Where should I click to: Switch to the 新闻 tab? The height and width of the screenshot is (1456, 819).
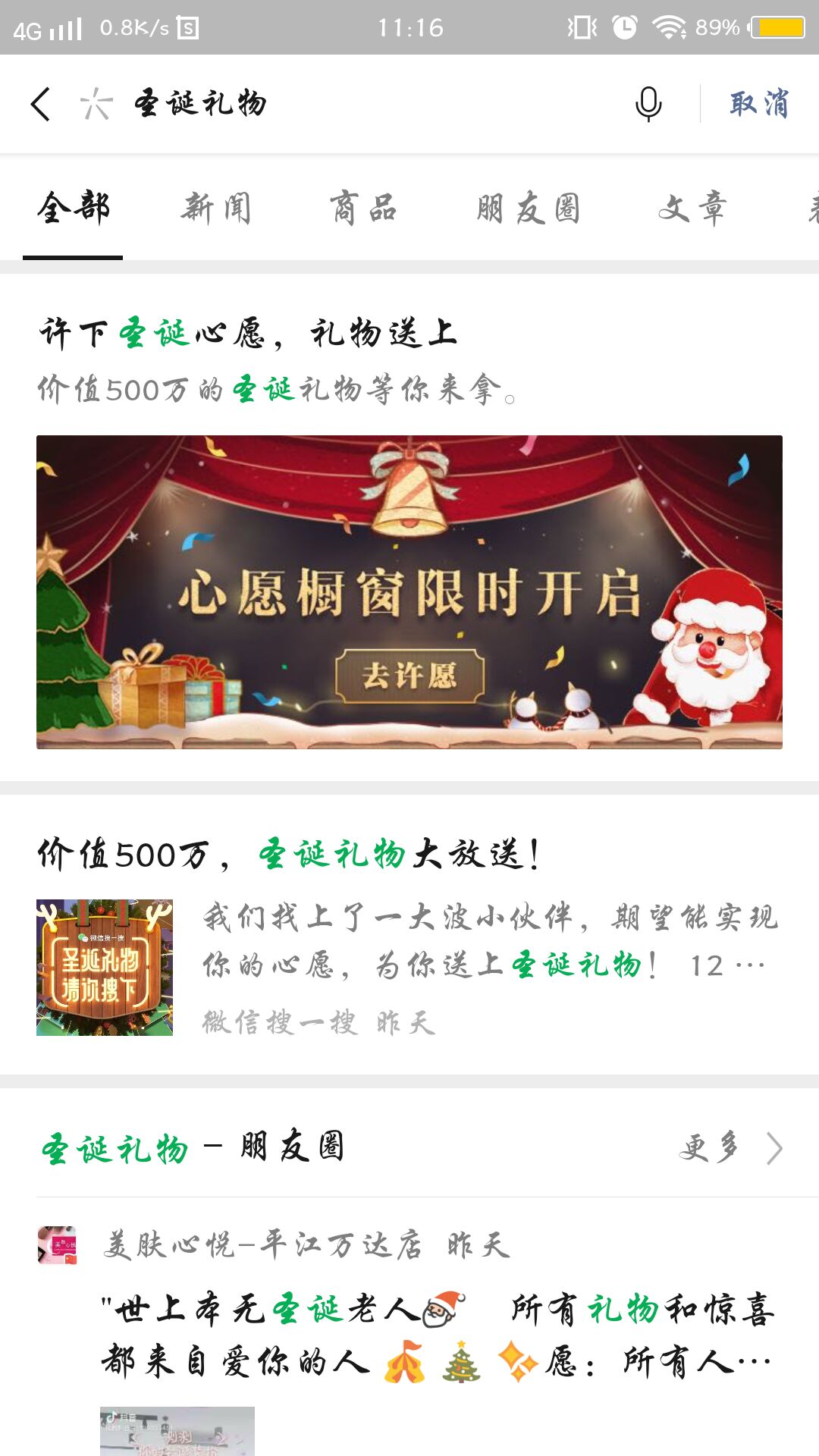[216, 209]
